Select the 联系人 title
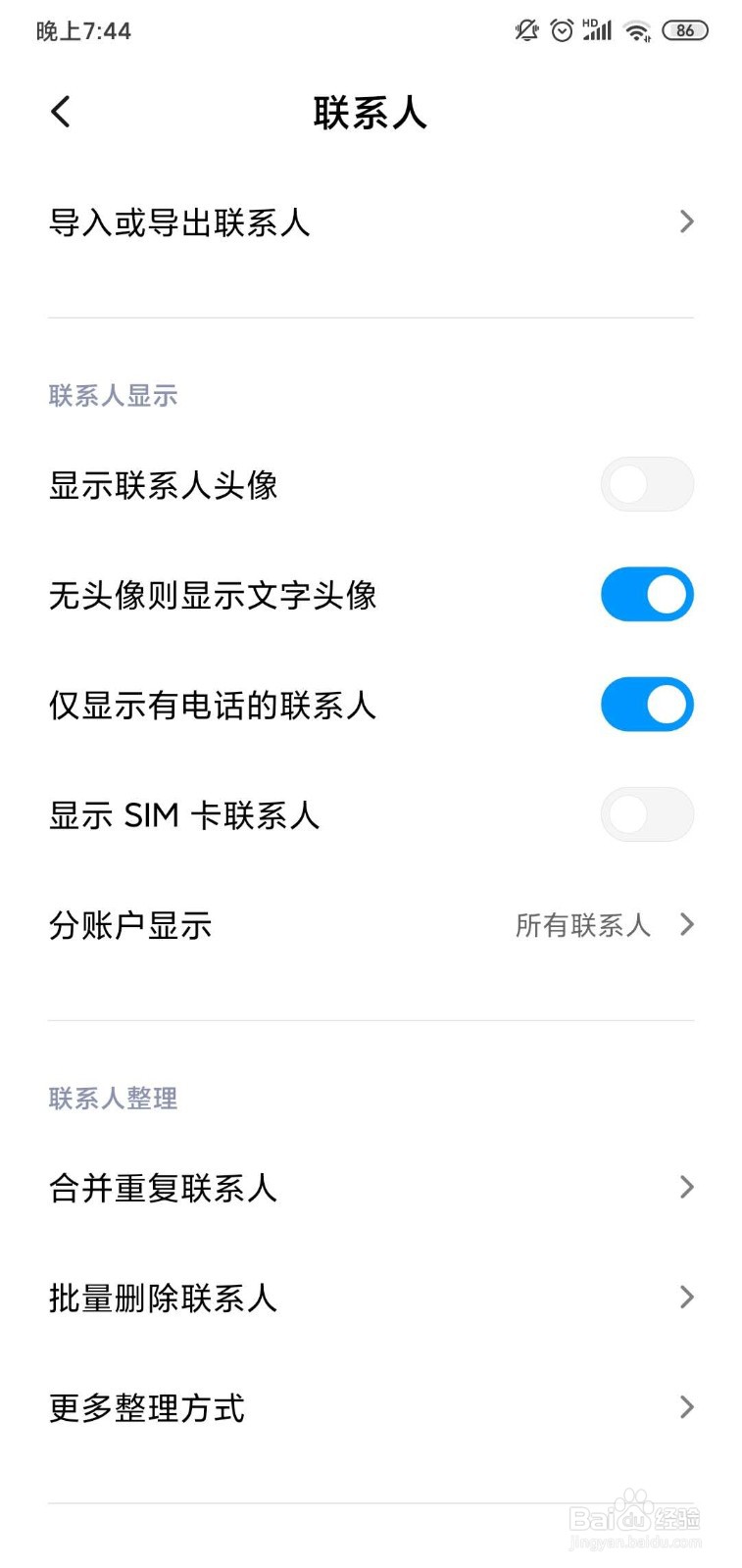 (371, 112)
